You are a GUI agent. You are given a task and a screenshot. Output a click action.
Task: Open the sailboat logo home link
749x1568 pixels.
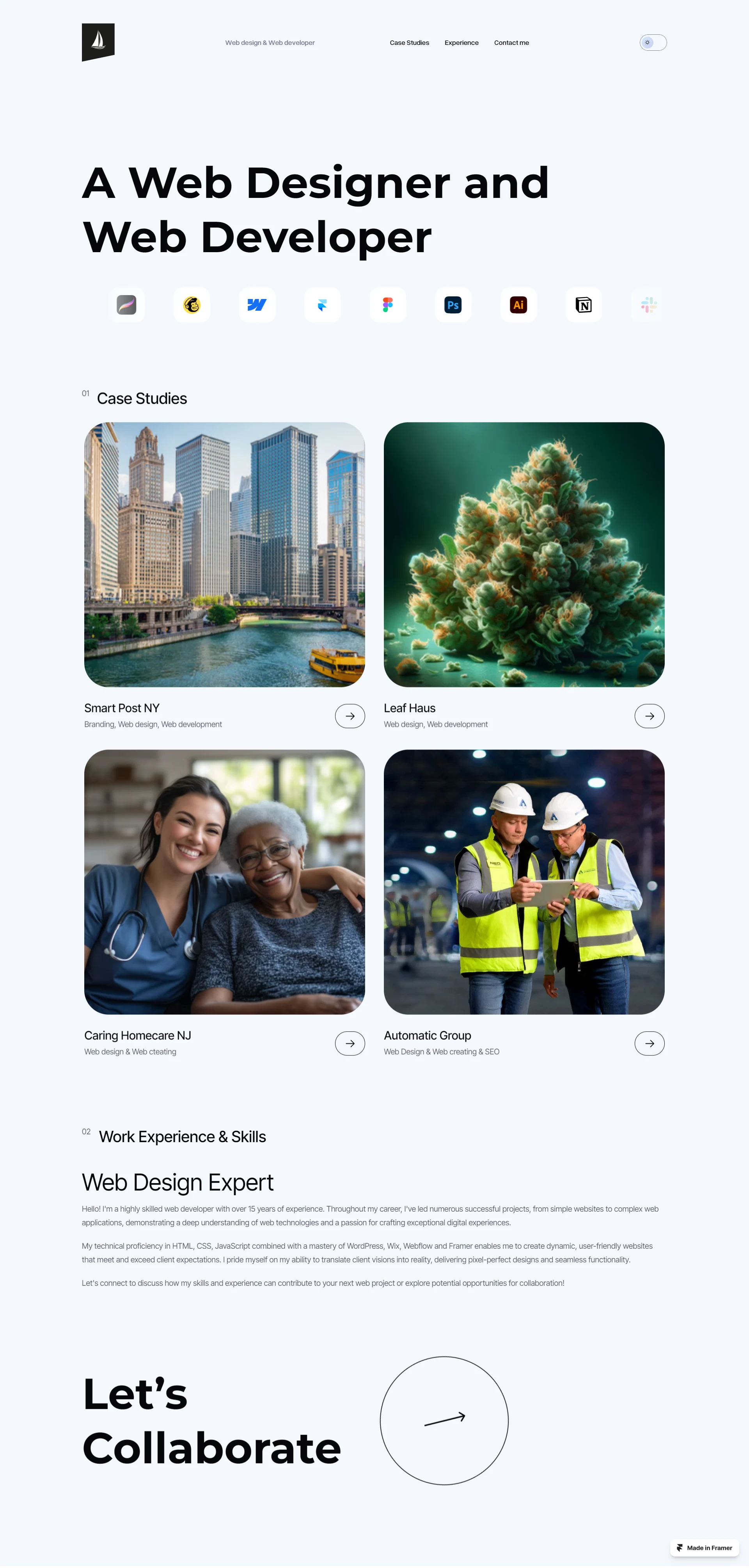point(98,42)
